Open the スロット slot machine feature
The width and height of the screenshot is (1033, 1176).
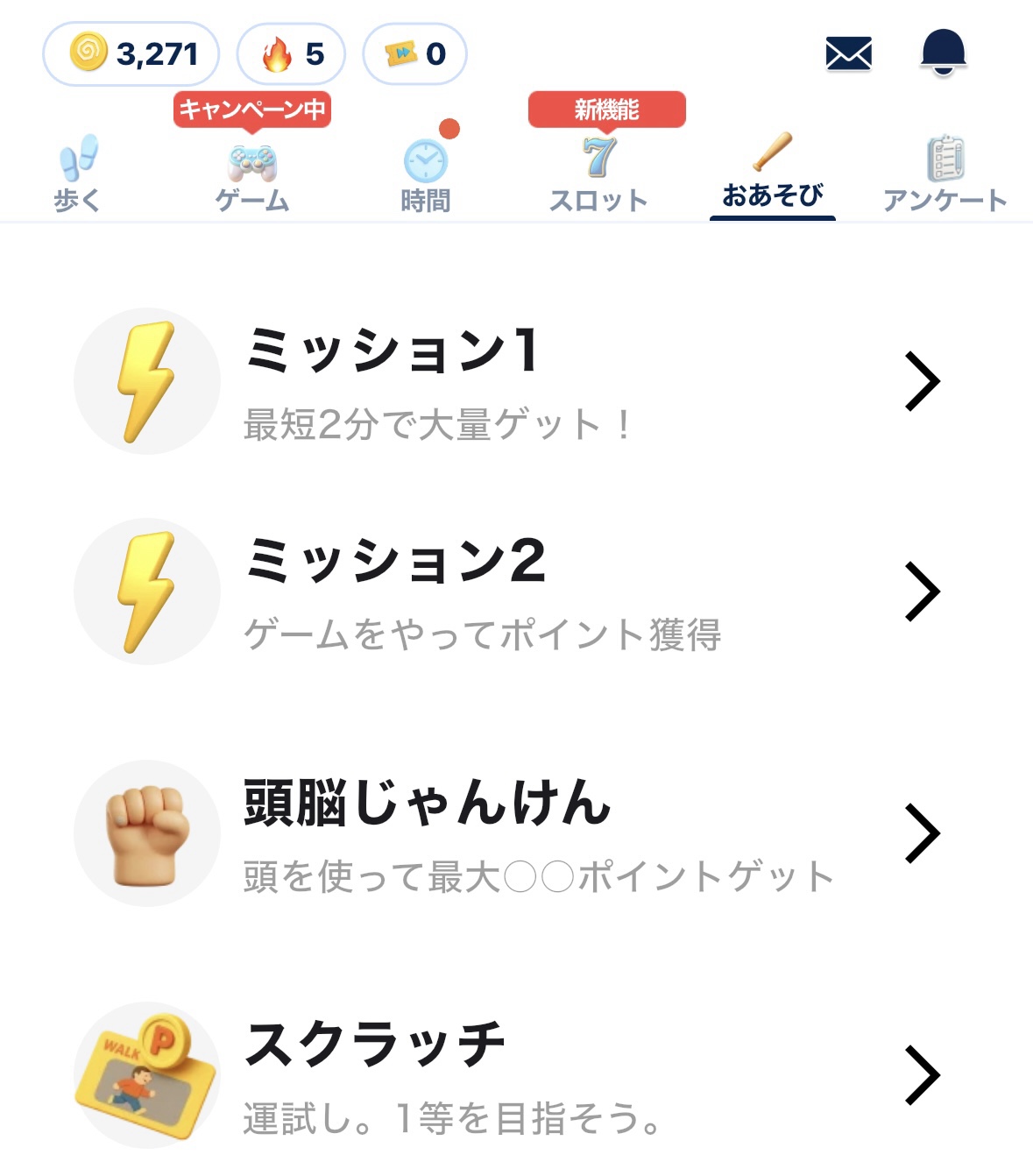tap(598, 158)
